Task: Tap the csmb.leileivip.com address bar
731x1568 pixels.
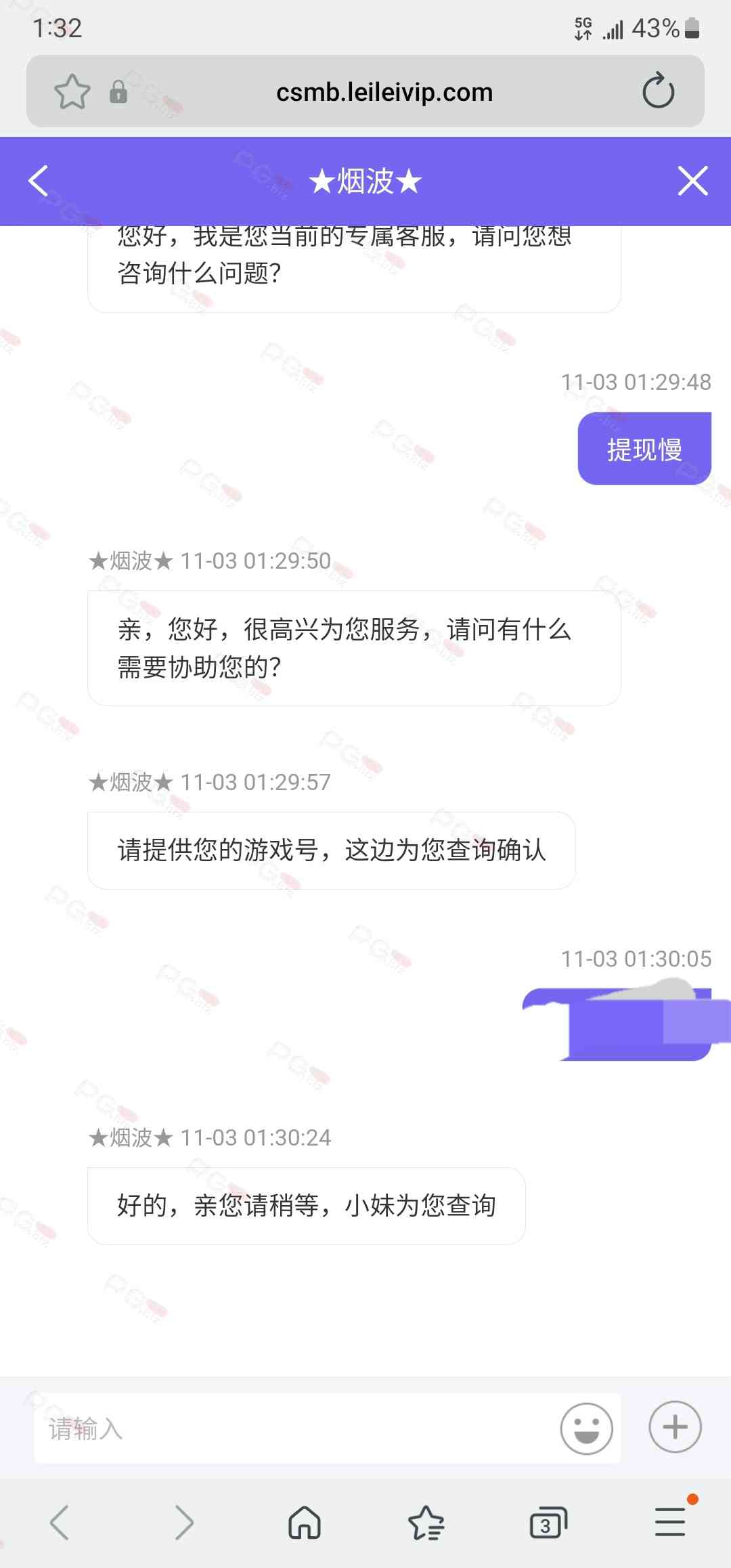Action: (384, 92)
